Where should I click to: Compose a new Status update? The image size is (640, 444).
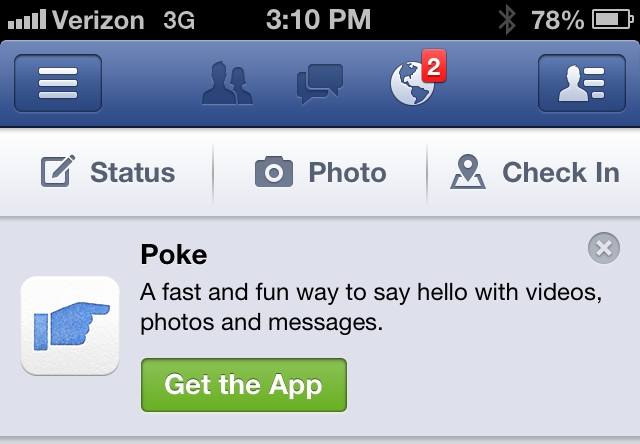(108, 172)
